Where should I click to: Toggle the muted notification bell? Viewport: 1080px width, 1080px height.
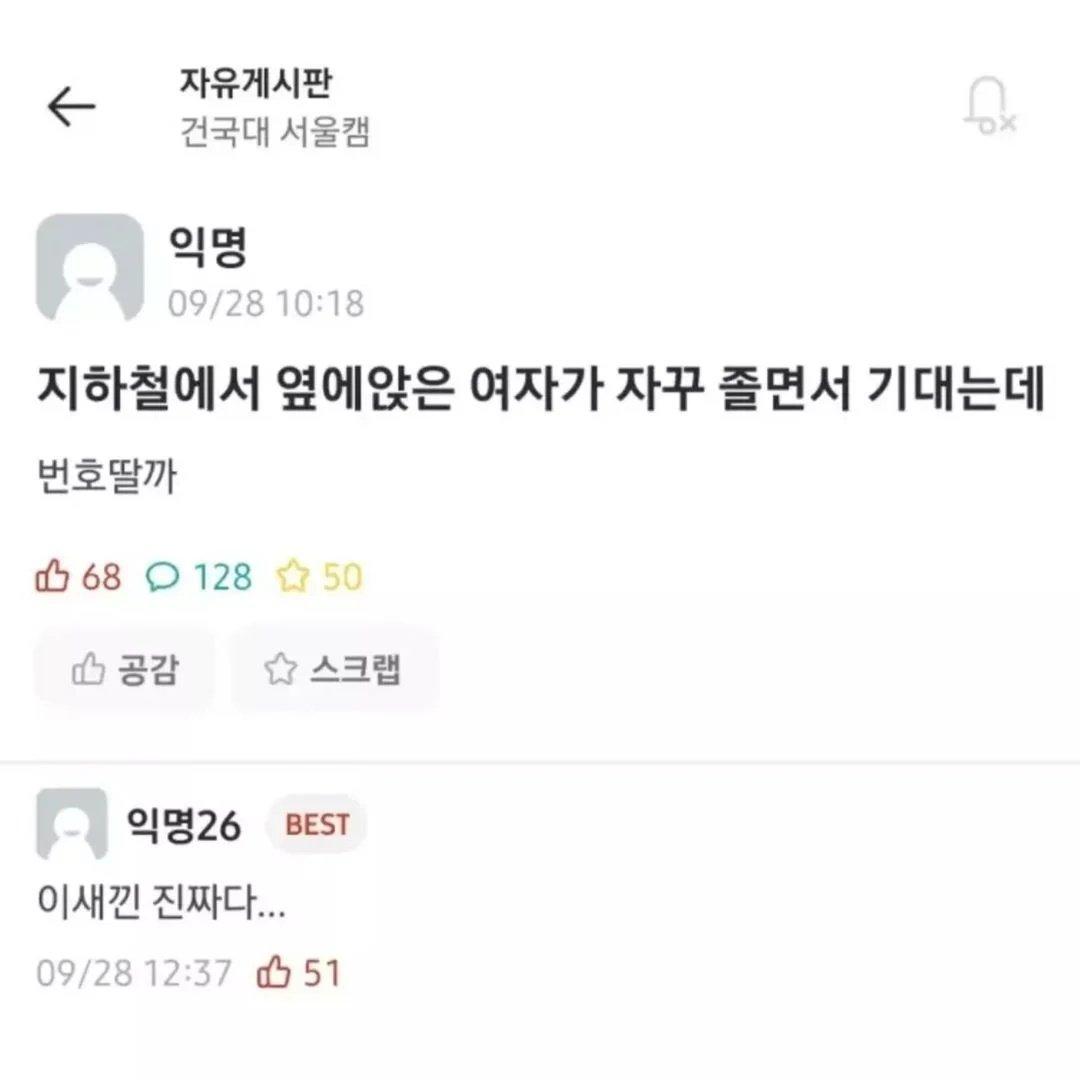click(988, 108)
